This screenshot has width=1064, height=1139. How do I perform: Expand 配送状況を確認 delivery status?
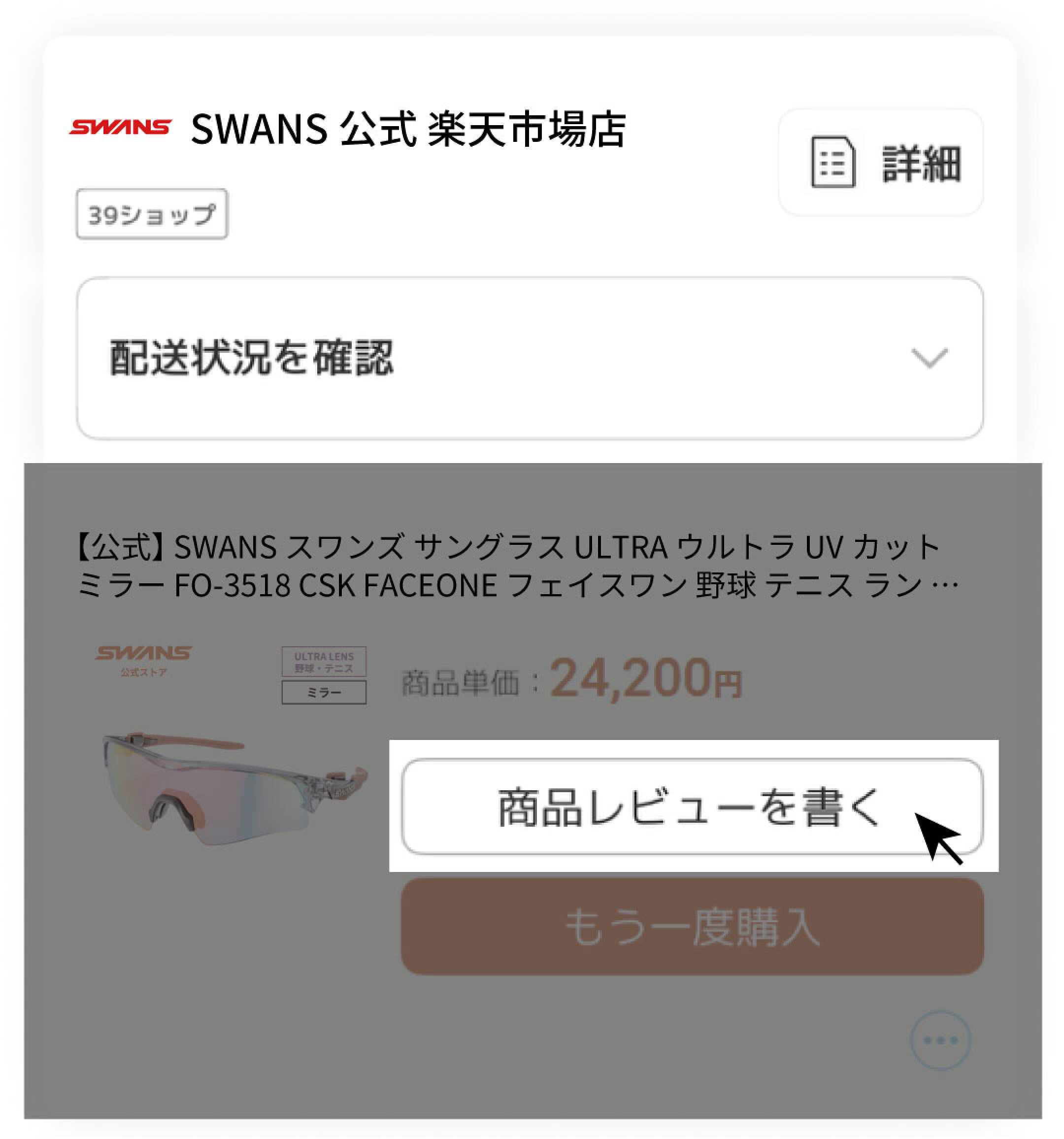(x=530, y=358)
